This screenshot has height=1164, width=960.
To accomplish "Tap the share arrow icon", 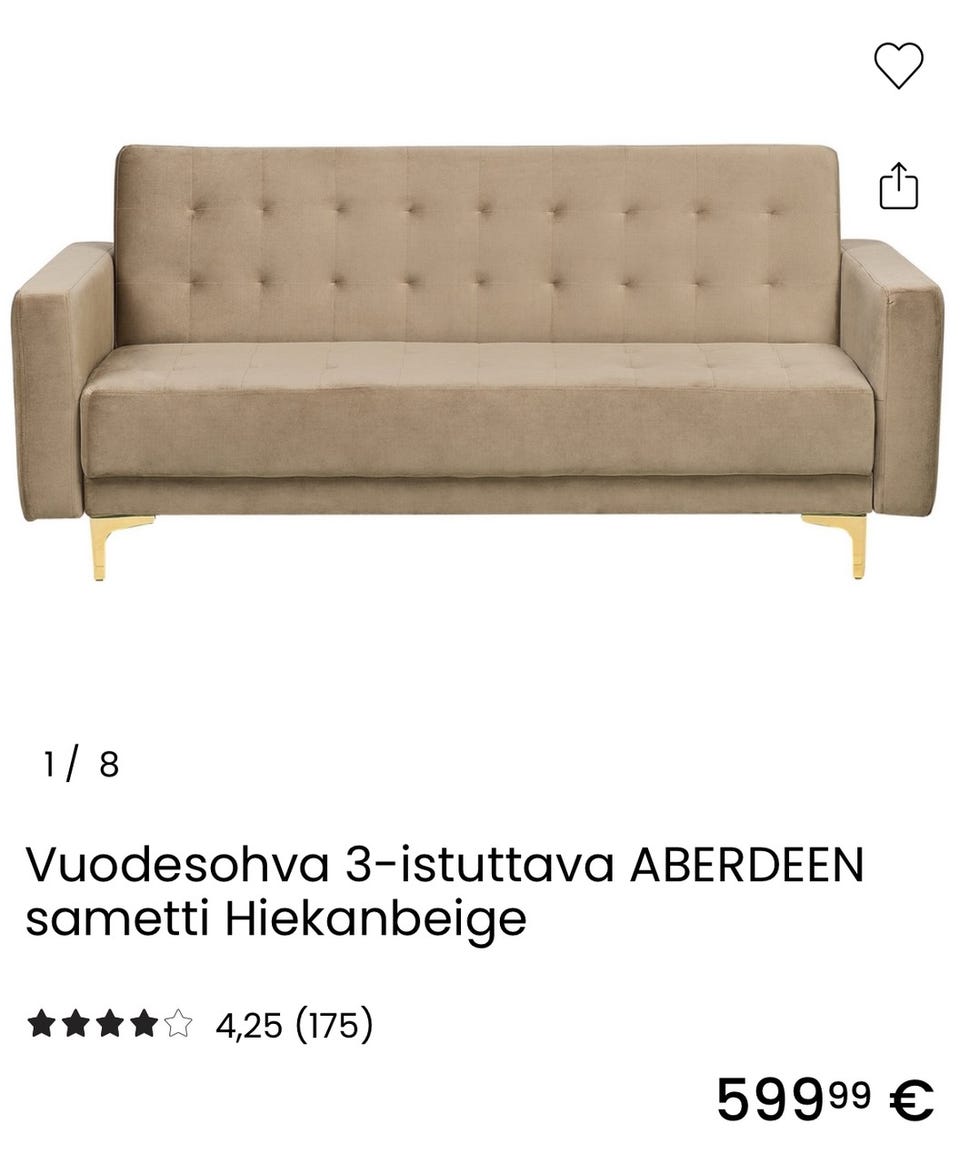I will tap(898, 186).
